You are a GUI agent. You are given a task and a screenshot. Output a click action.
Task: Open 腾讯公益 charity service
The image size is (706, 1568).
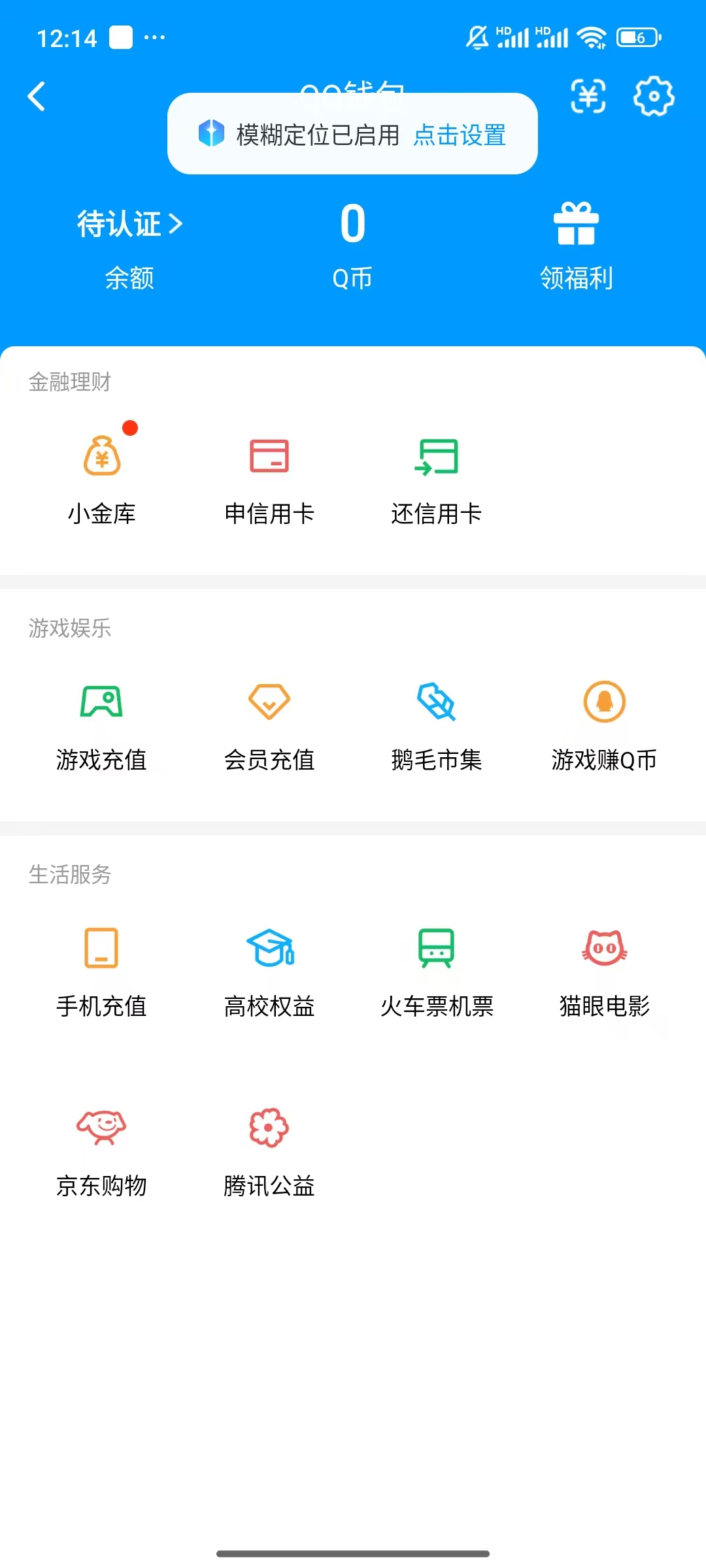(x=269, y=1150)
